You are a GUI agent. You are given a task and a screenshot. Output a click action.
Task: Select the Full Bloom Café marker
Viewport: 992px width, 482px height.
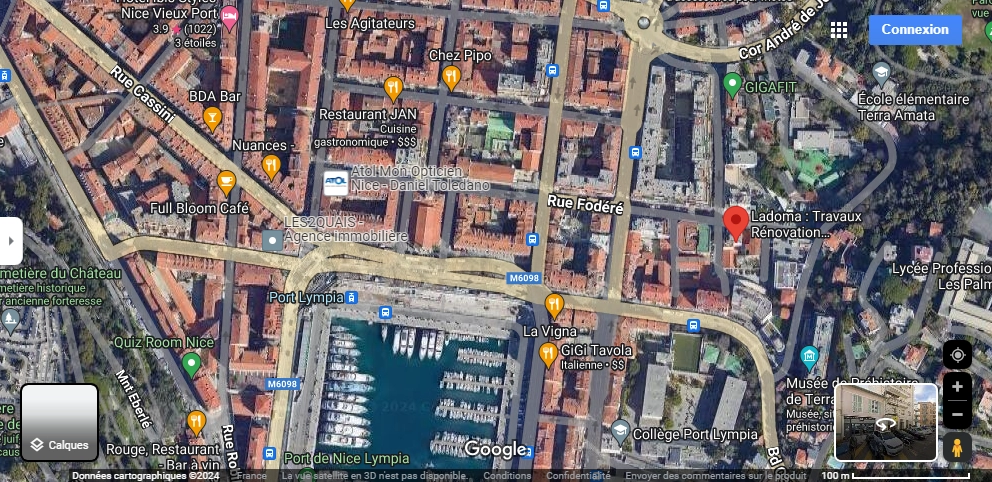(226, 182)
